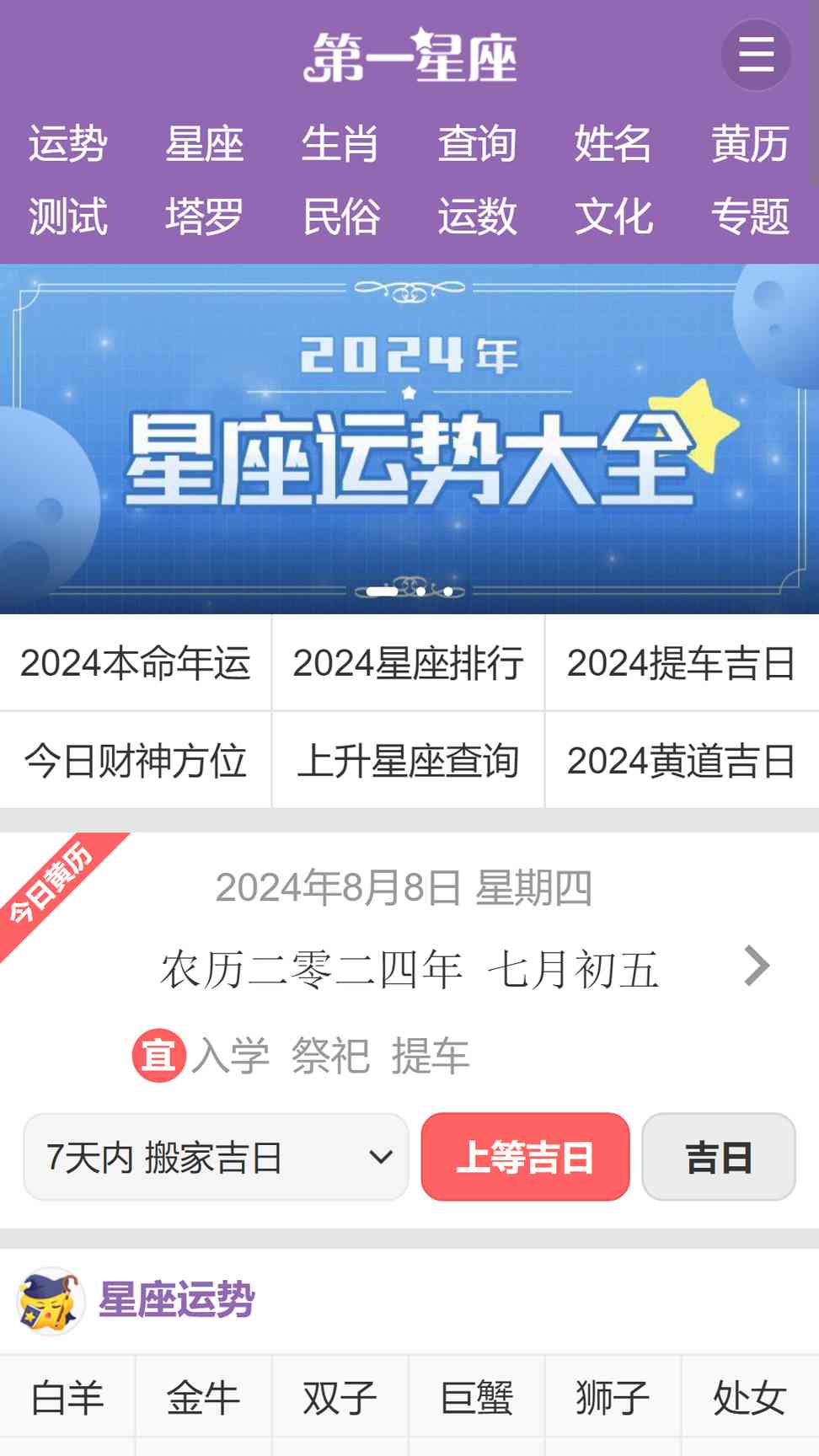Check 今日财神方位
The image size is (819, 1456).
[x=136, y=761]
